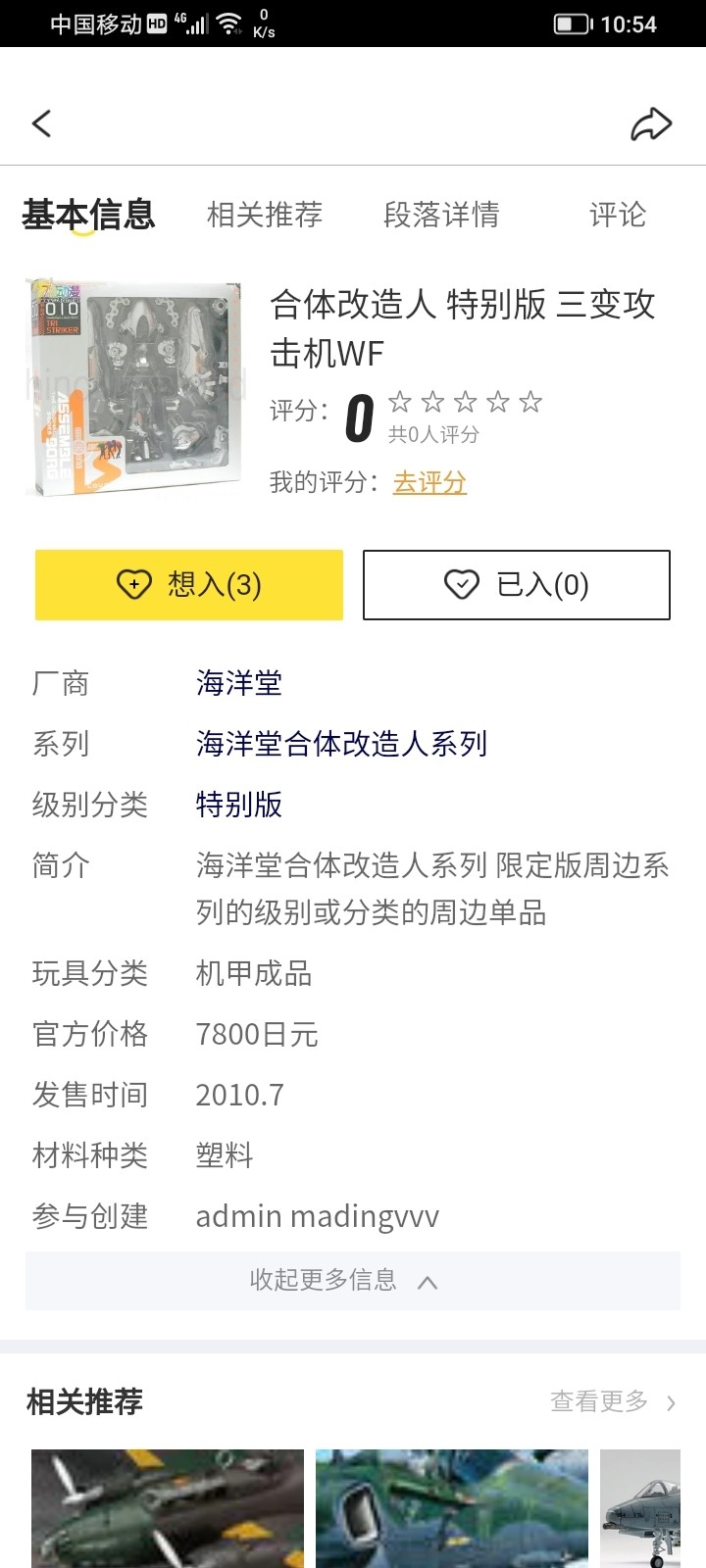Go back using the top-left arrow

pyautogui.click(x=41, y=123)
